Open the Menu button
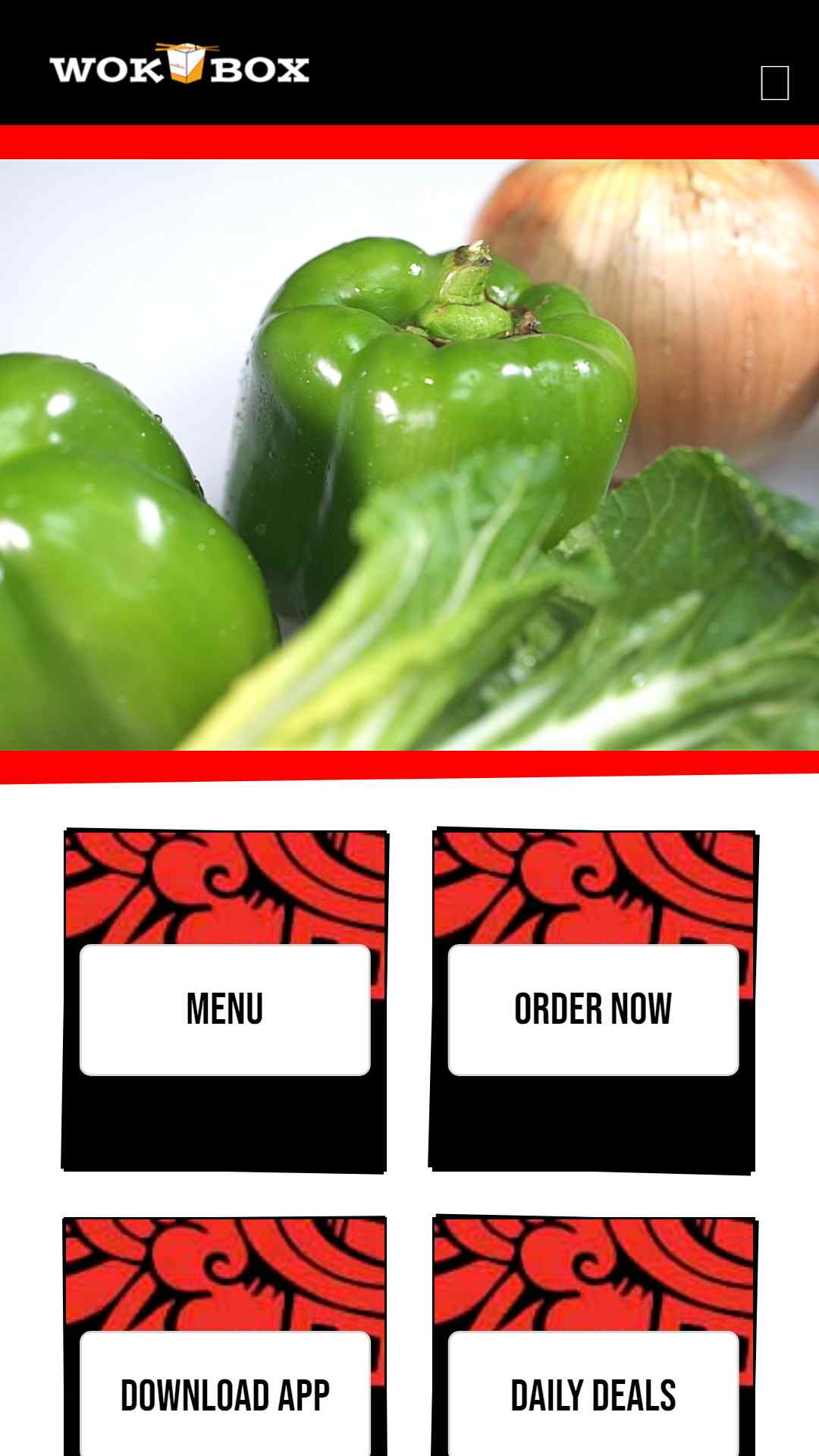The width and height of the screenshot is (819, 1456). click(225, 1009)
